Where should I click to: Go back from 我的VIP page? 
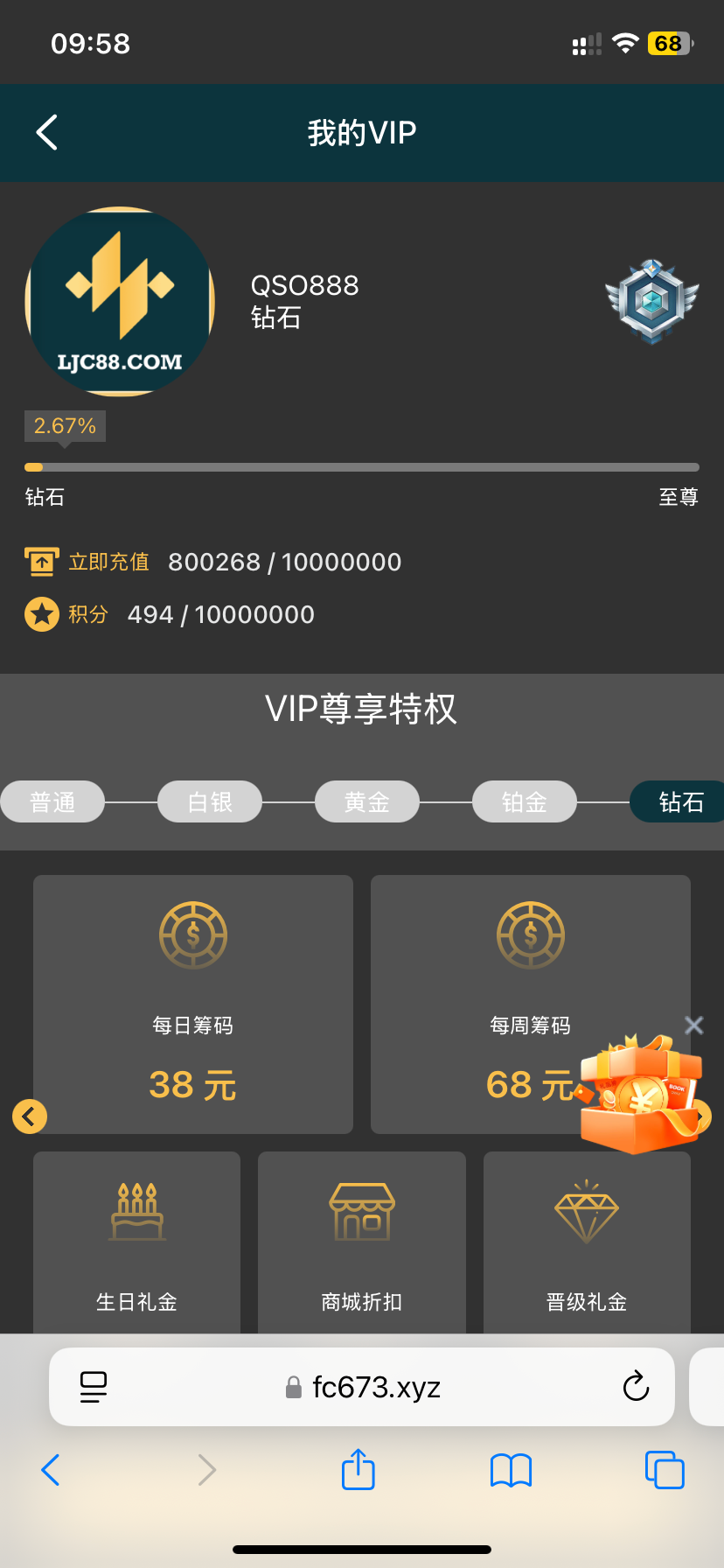pyautogui.click(x=47, y=133)
